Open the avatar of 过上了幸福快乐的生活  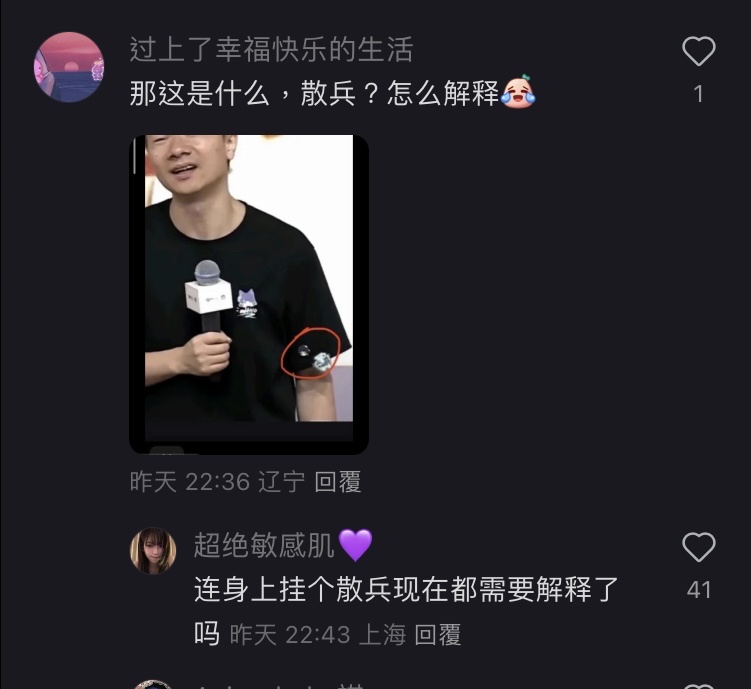click(x=69, y=67)
